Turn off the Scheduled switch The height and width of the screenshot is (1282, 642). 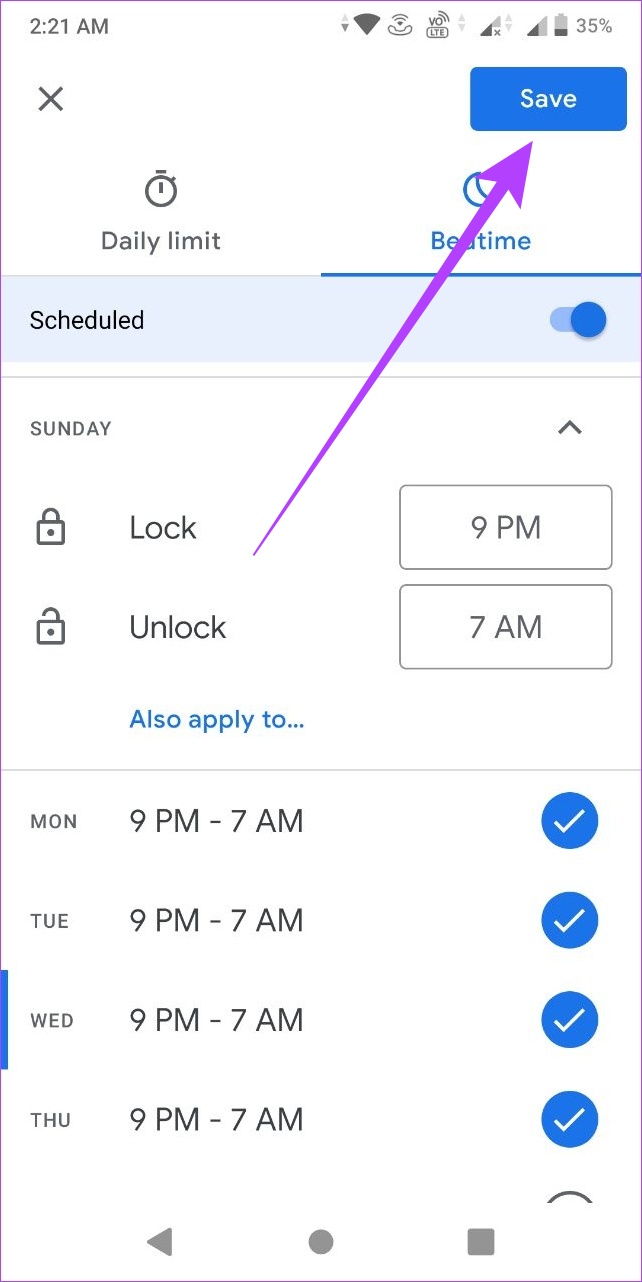[579, 320]
